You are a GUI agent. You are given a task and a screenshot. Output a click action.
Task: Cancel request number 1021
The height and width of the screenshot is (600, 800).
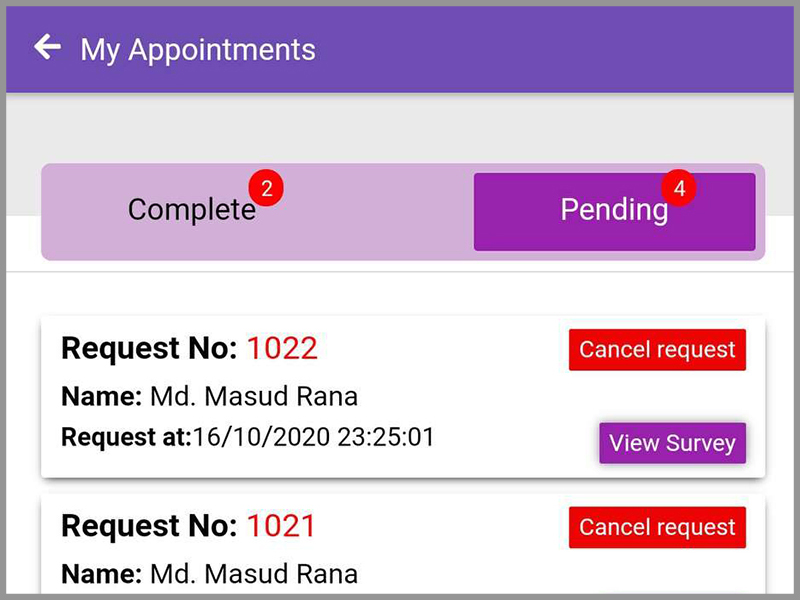(657, 527)
